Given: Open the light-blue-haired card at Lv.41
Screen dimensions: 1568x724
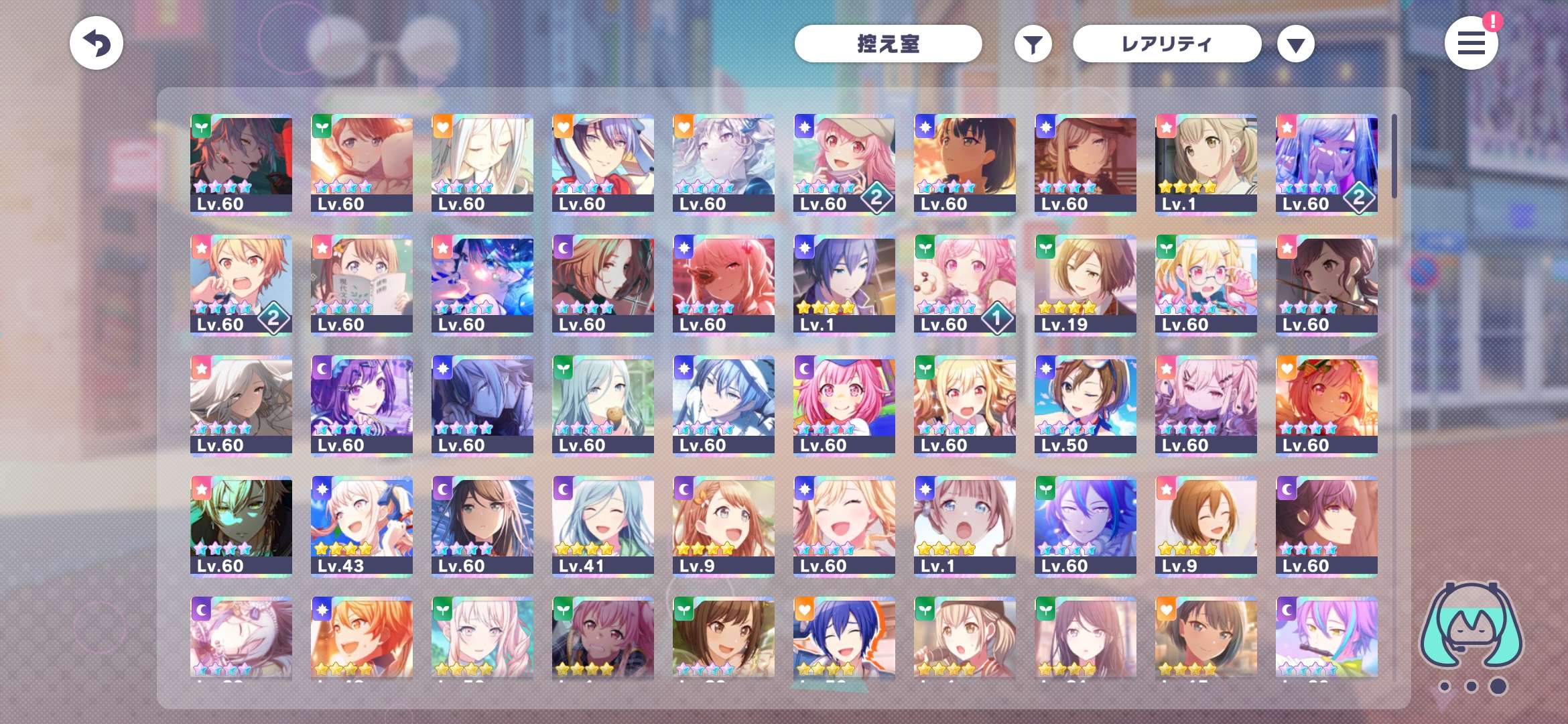Looking at the screenshot, I should coord(602,526).
